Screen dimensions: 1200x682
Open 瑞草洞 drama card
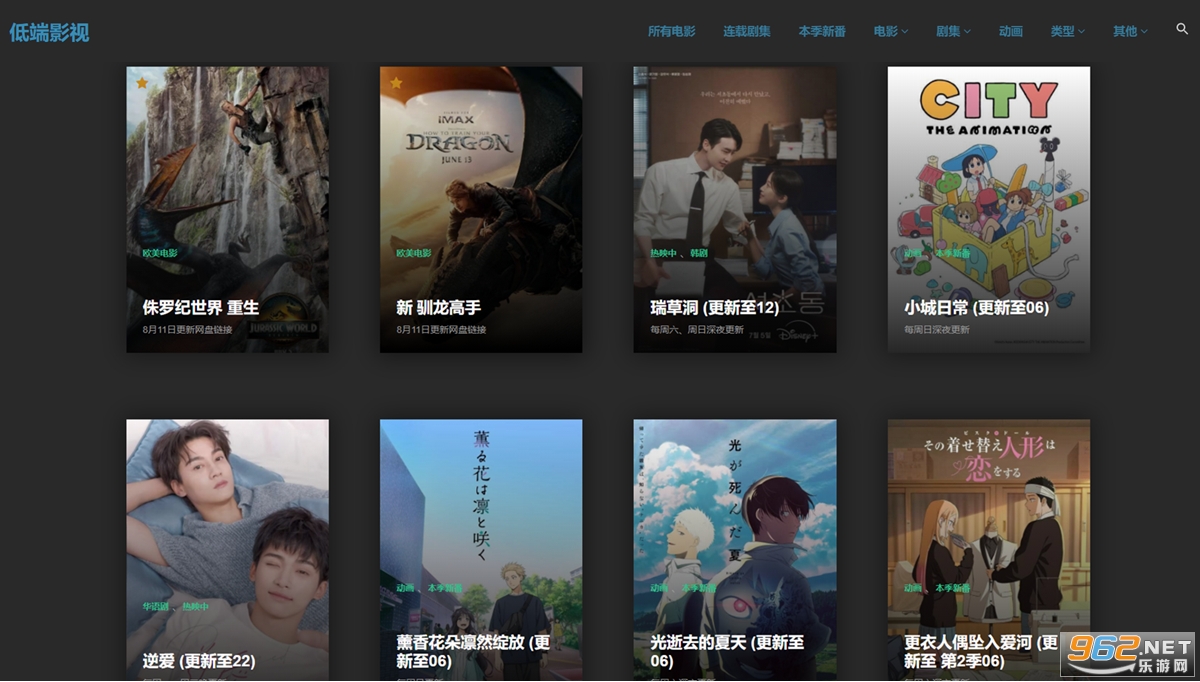coord(735,210)
